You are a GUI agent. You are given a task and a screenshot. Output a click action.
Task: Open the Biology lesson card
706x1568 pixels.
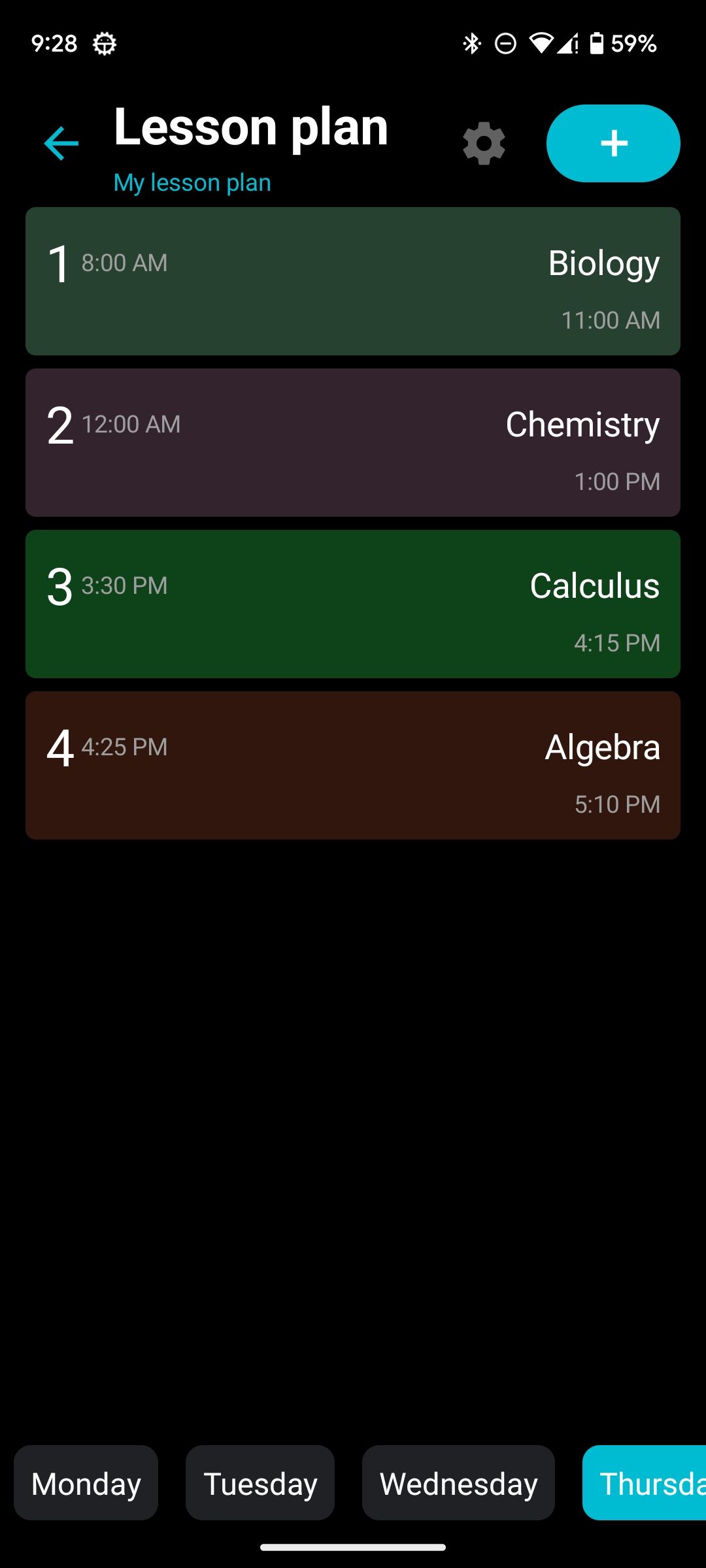pyautogui.click(x=353, y=282)
